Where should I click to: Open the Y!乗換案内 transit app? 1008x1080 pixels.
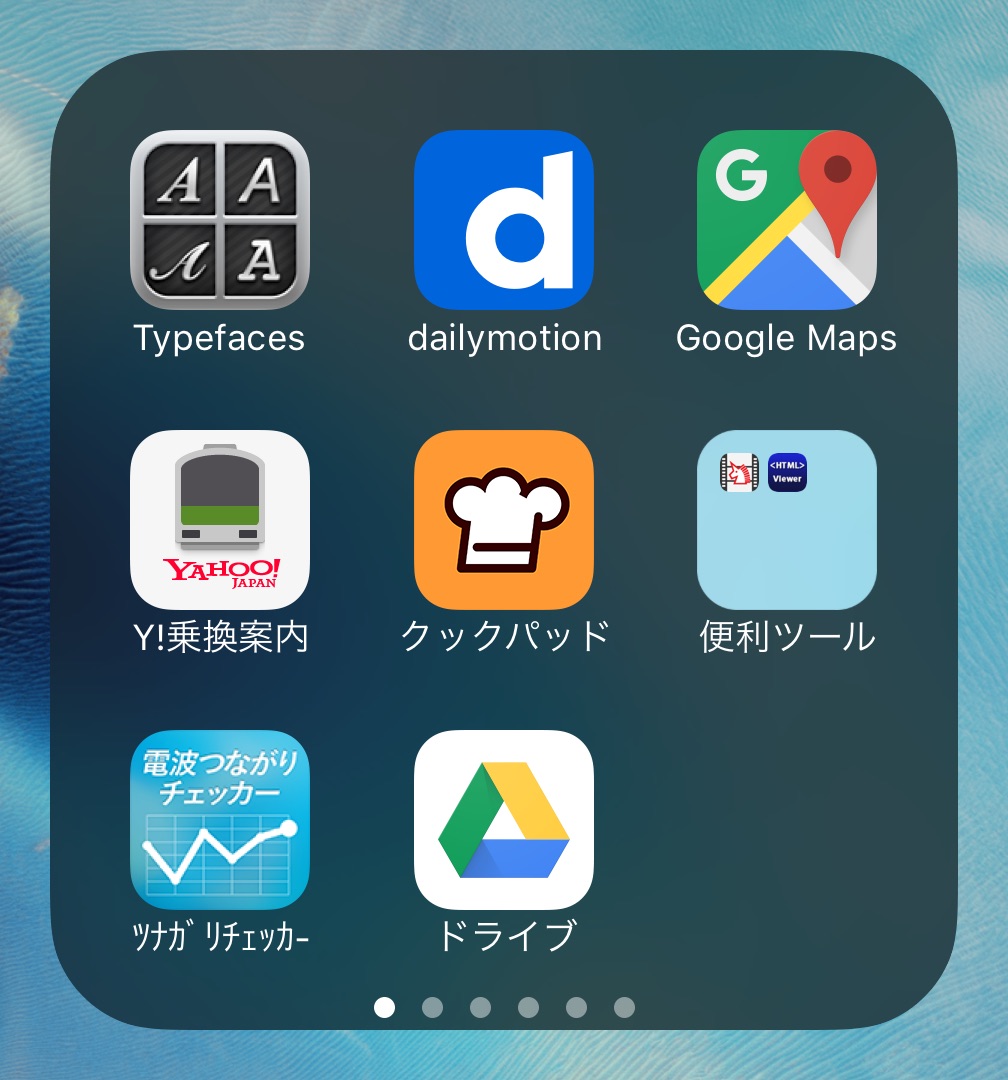click(x=220, y=520)
